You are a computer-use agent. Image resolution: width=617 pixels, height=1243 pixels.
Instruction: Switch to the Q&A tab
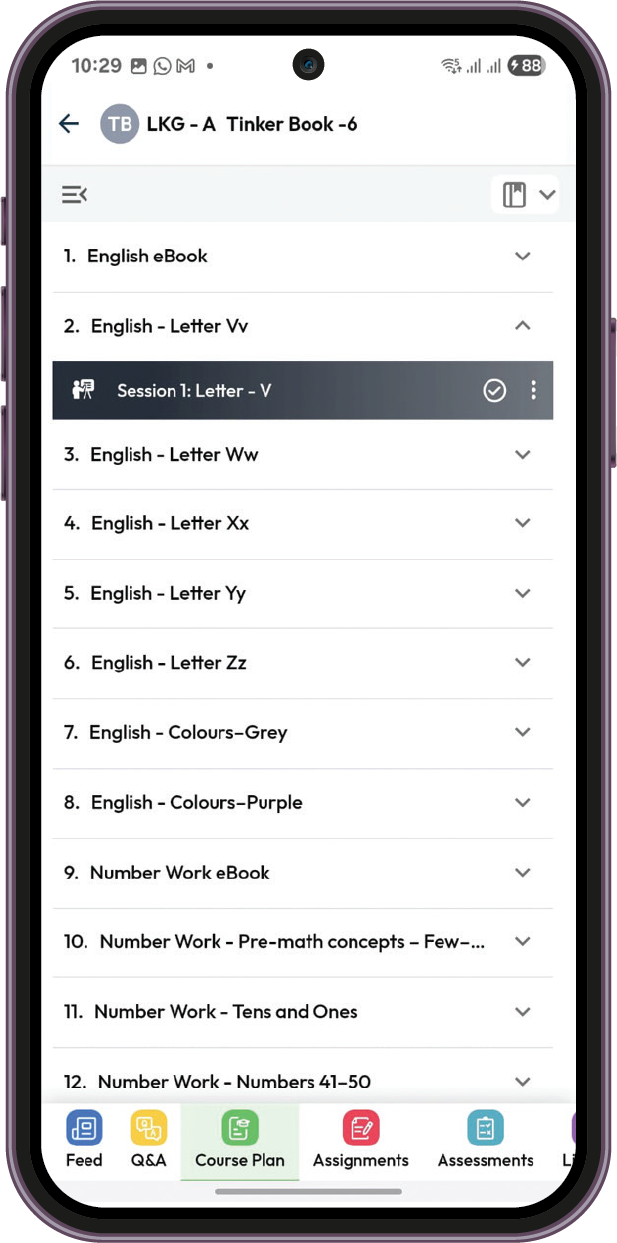click(148, 1140)
